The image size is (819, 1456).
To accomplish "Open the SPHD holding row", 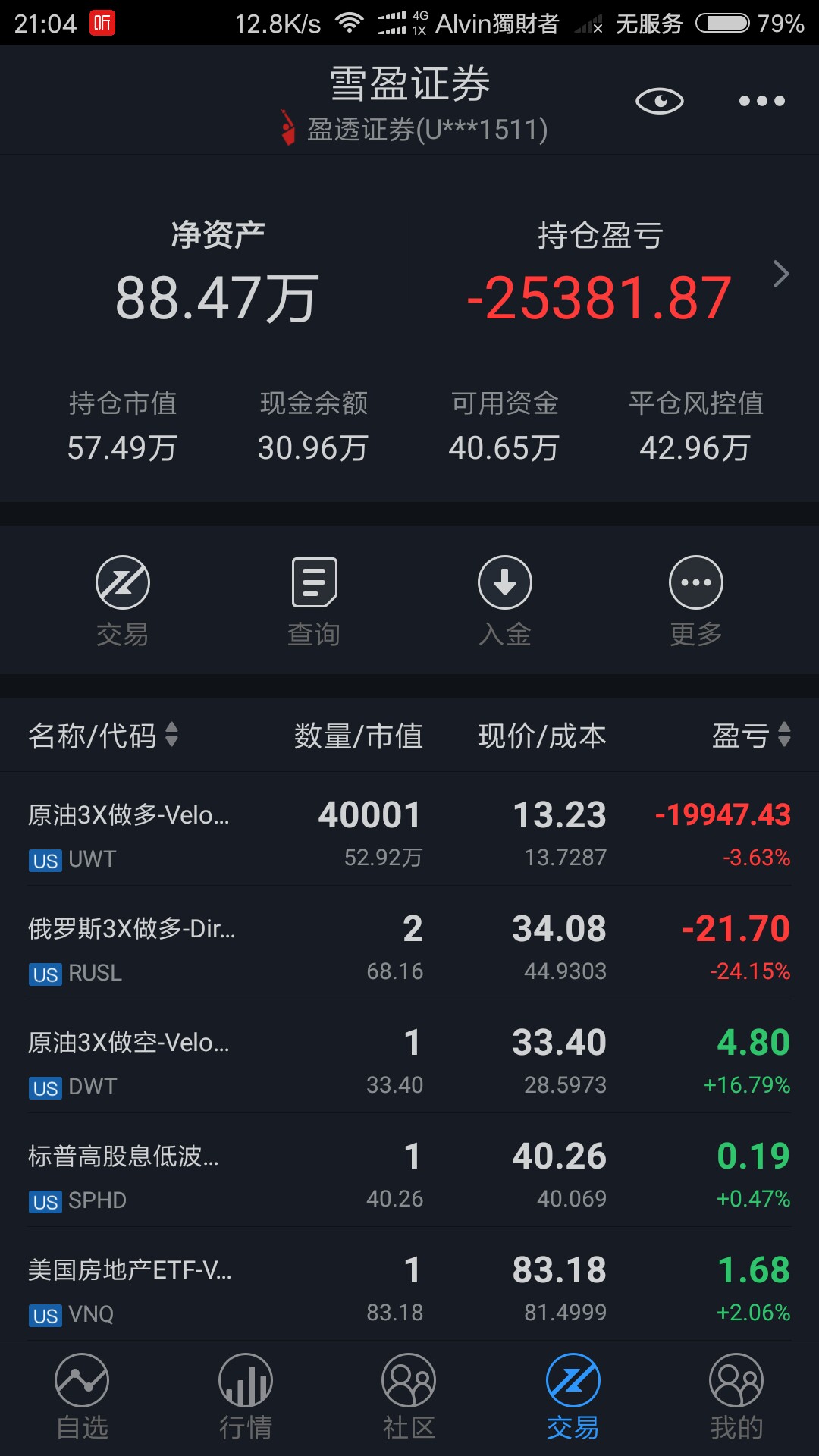I will [x=409, y=1174].
